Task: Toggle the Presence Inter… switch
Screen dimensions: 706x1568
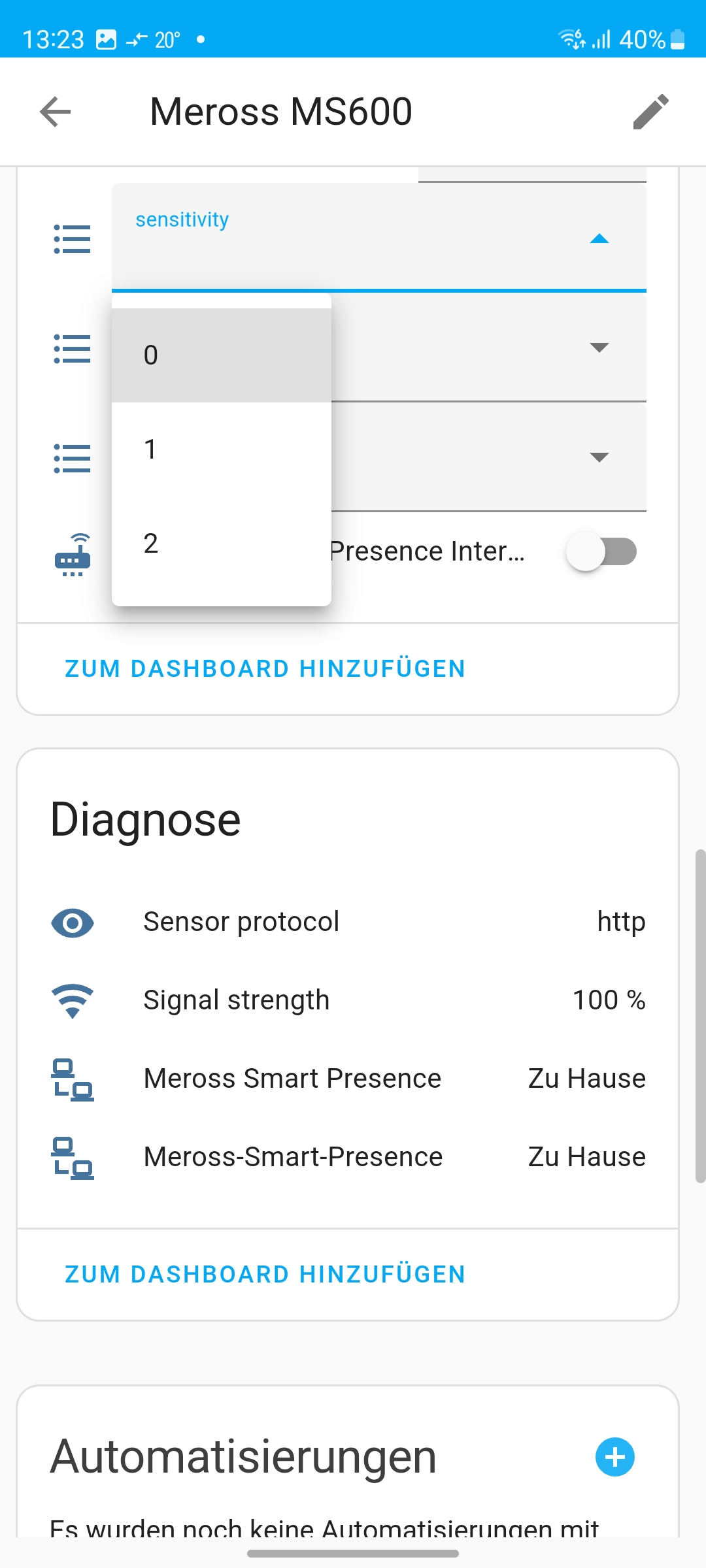Action: (601, 551)
